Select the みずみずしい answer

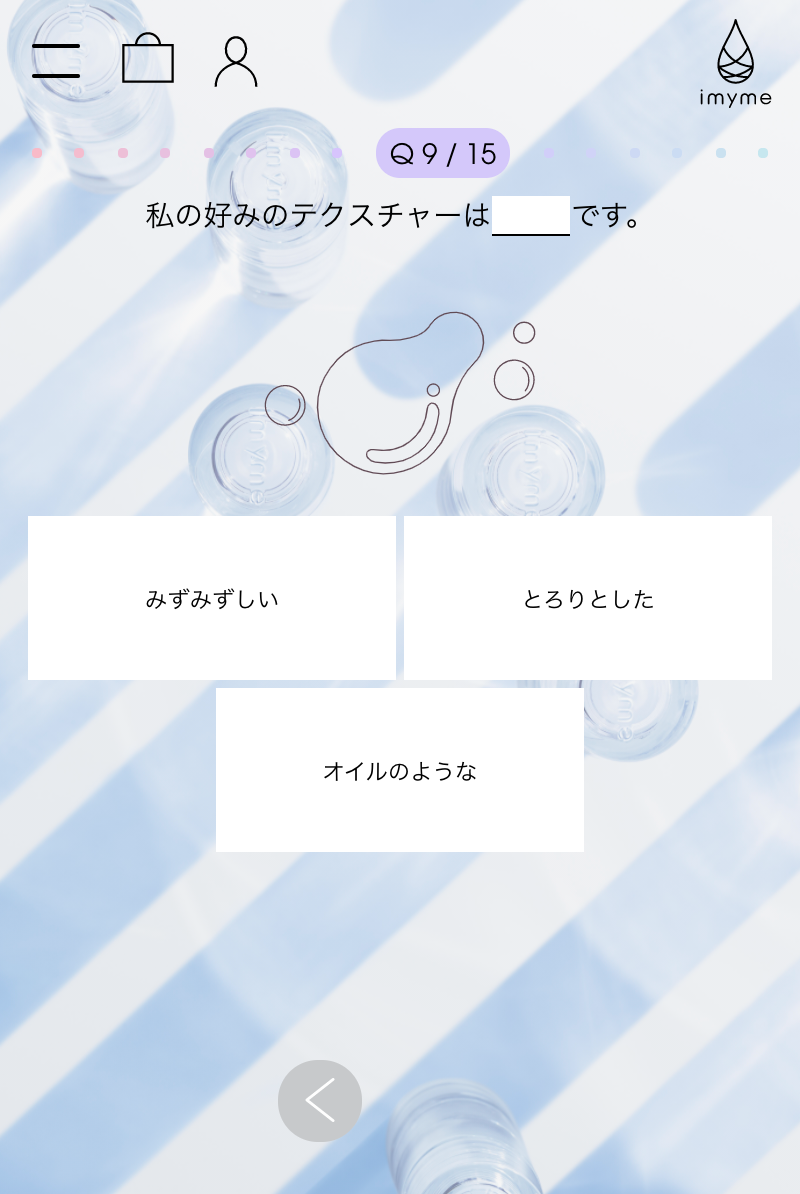tap(212, 598)
